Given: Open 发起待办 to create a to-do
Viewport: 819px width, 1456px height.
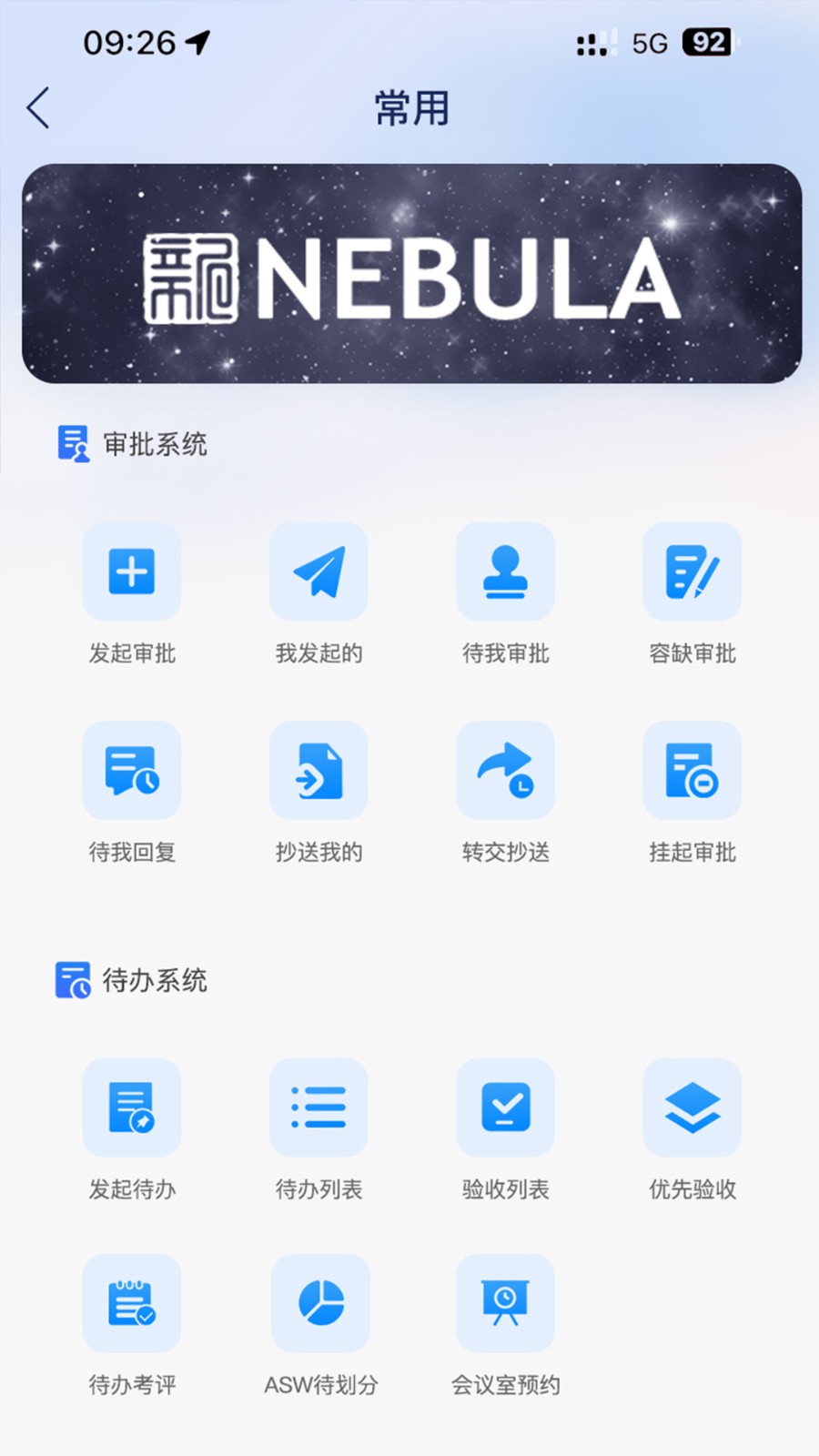Looking at the screenshot, I should coord(132,1107).
